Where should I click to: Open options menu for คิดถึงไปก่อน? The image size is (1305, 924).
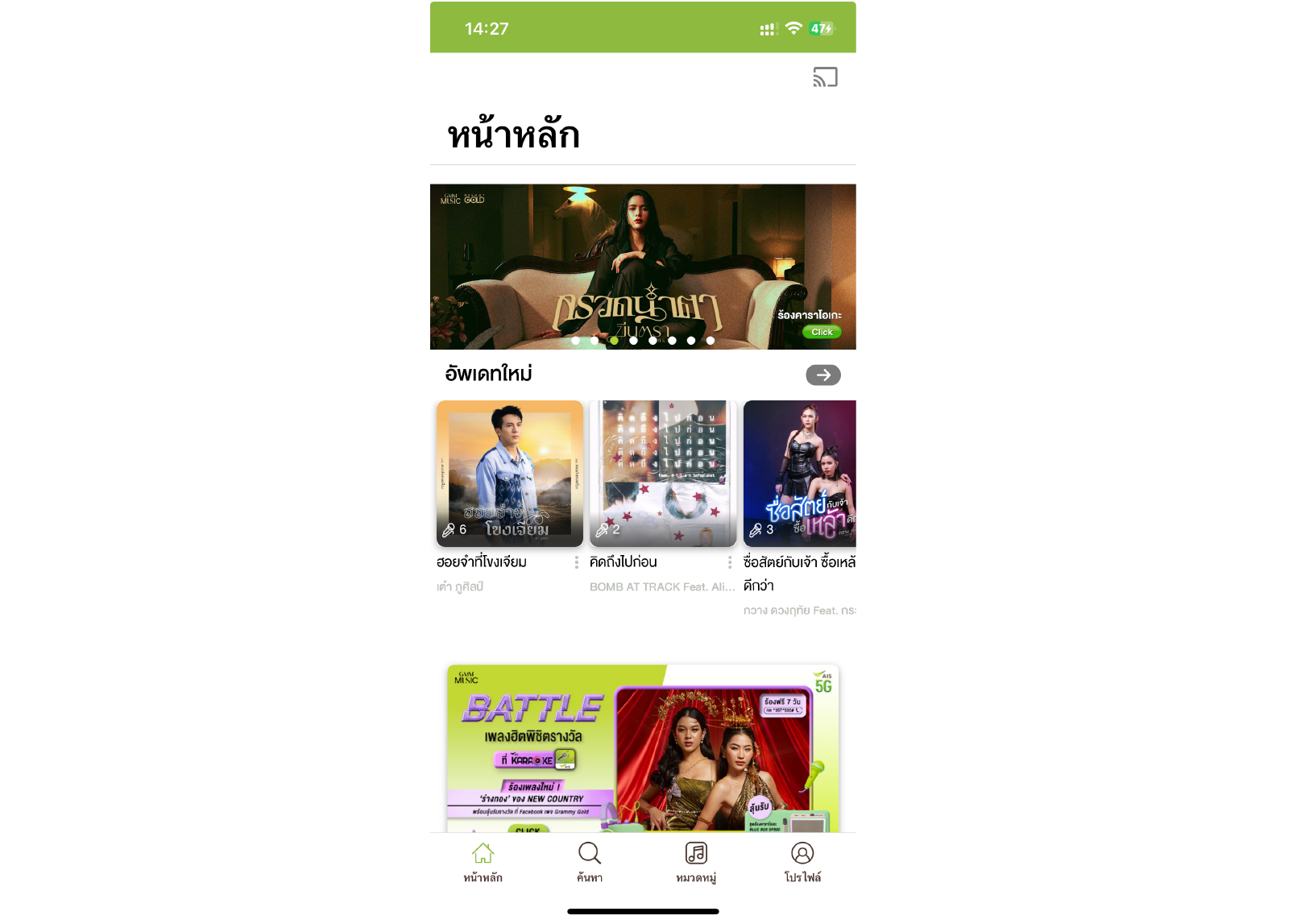click(730, 562)
